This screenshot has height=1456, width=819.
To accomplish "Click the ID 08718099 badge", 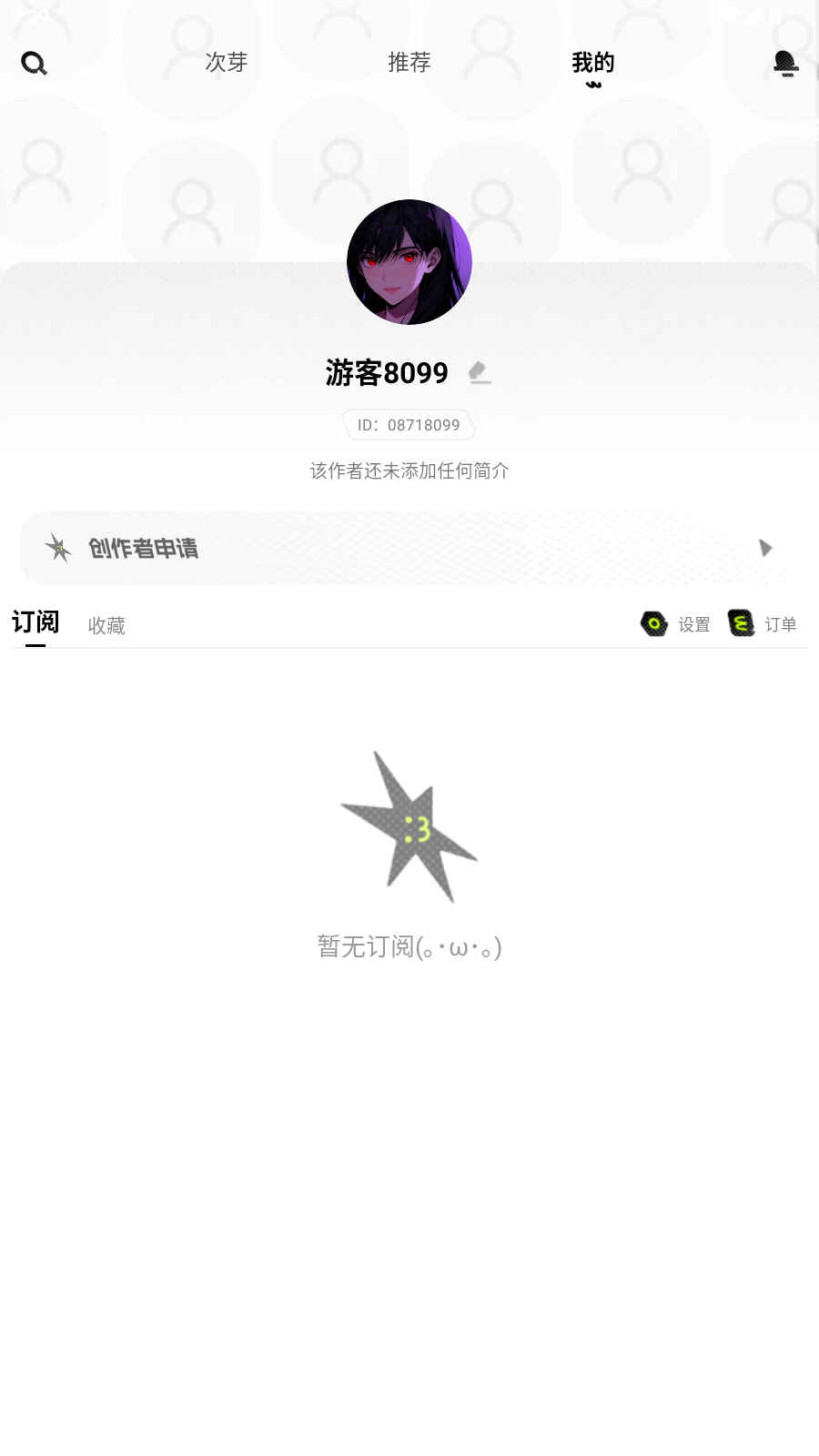I will [408, 425].
